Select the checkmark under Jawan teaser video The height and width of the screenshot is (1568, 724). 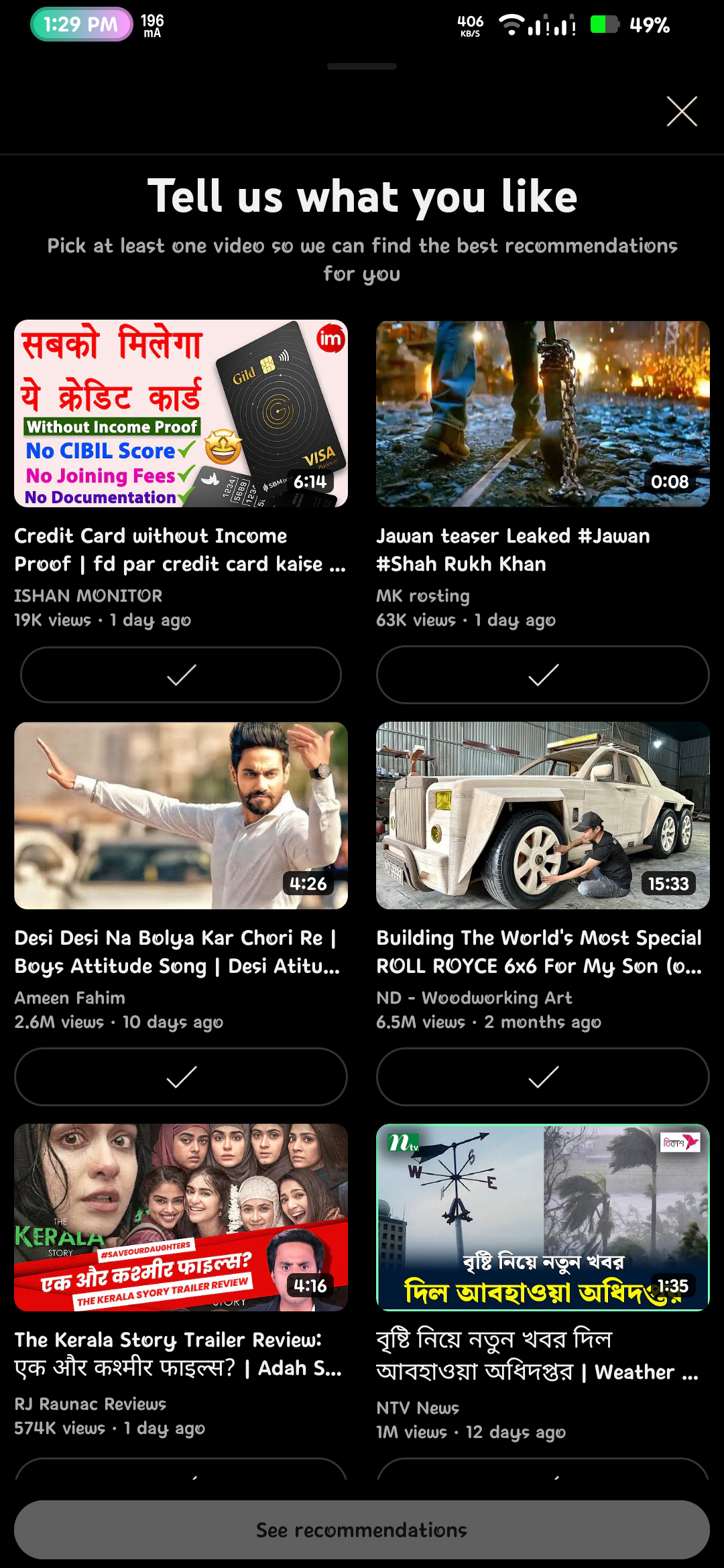coord(542,675)
